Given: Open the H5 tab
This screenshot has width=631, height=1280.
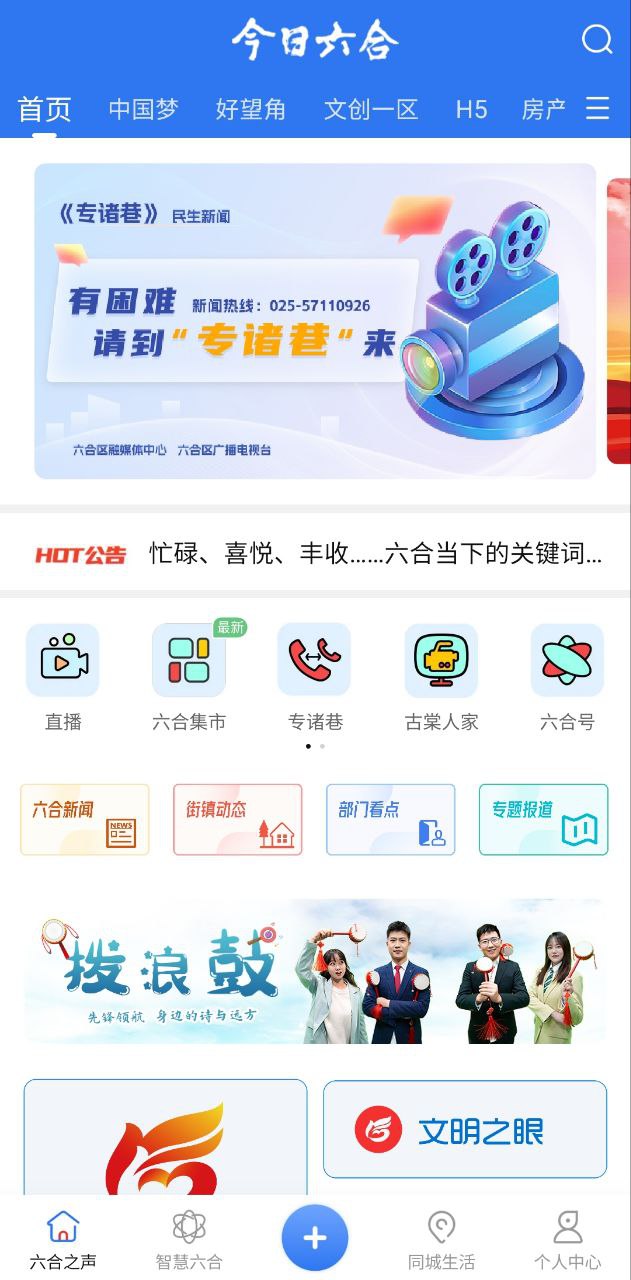Looking at the screenshot, I should 471,109.
